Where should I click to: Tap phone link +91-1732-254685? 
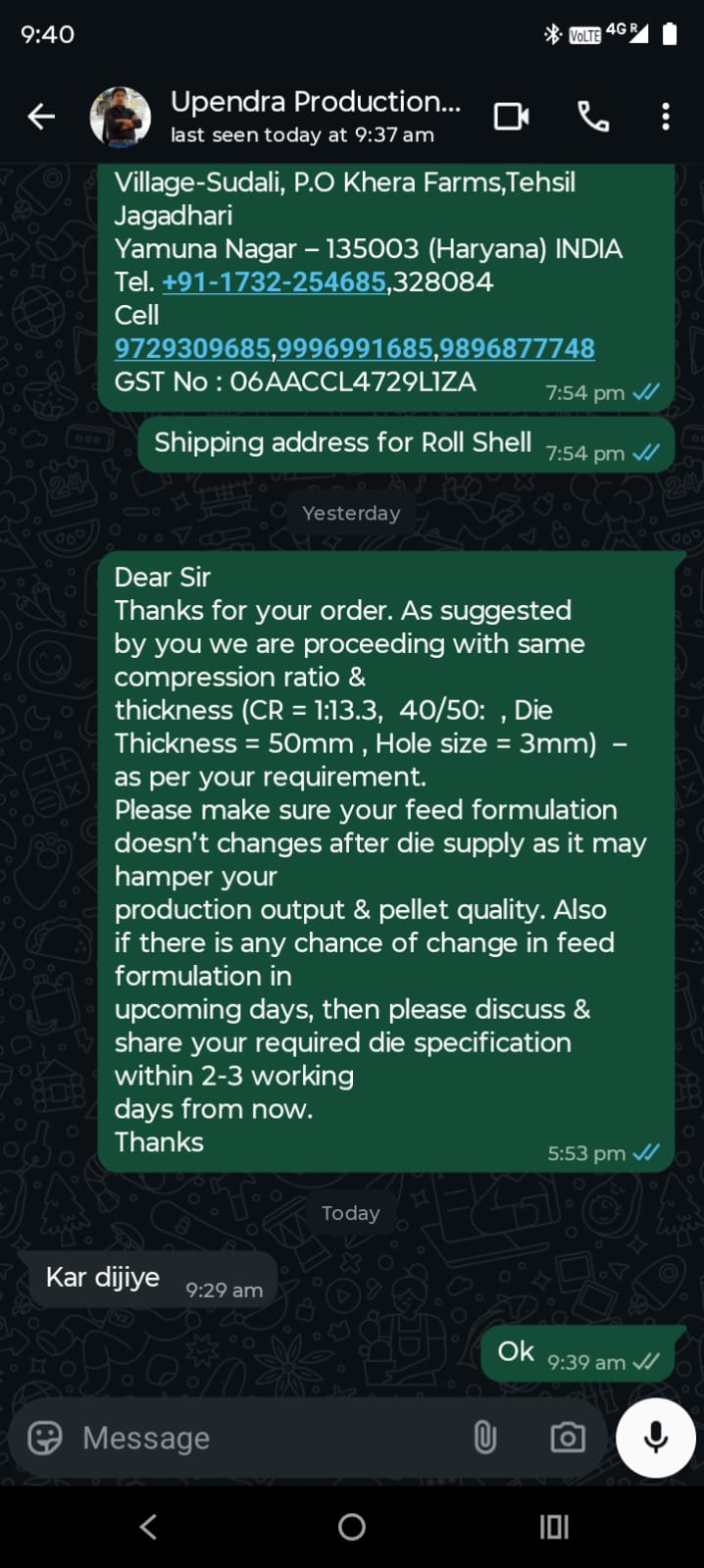[274, 282]
